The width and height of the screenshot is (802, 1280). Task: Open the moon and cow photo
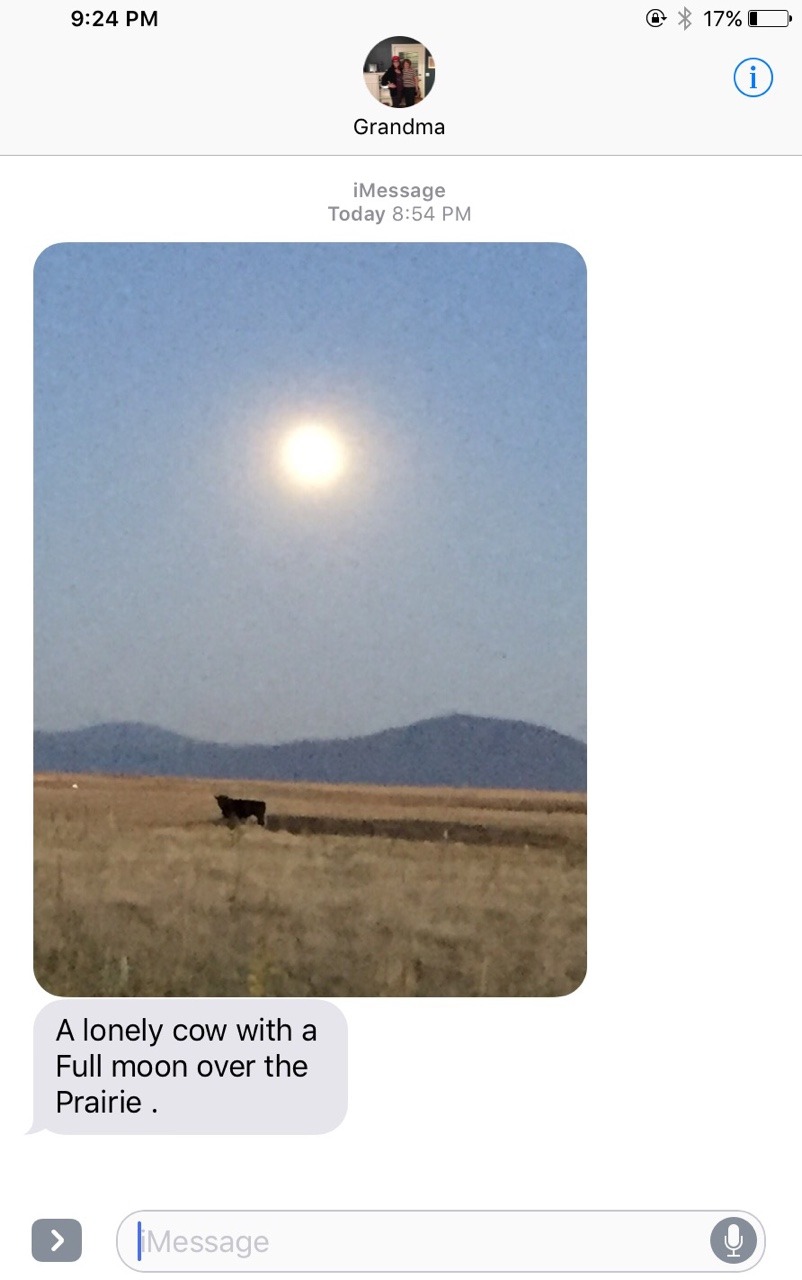[310, 619]
